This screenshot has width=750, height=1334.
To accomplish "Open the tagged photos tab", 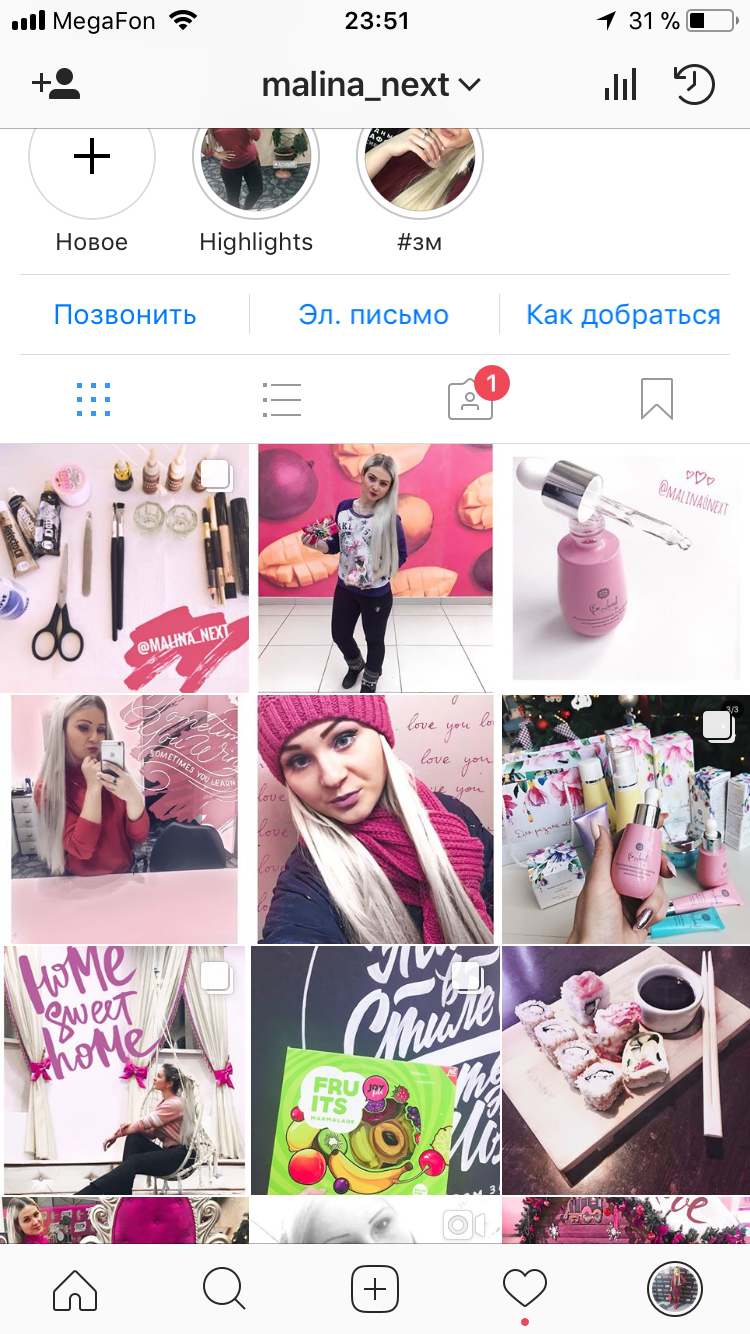I will point(471,399).
